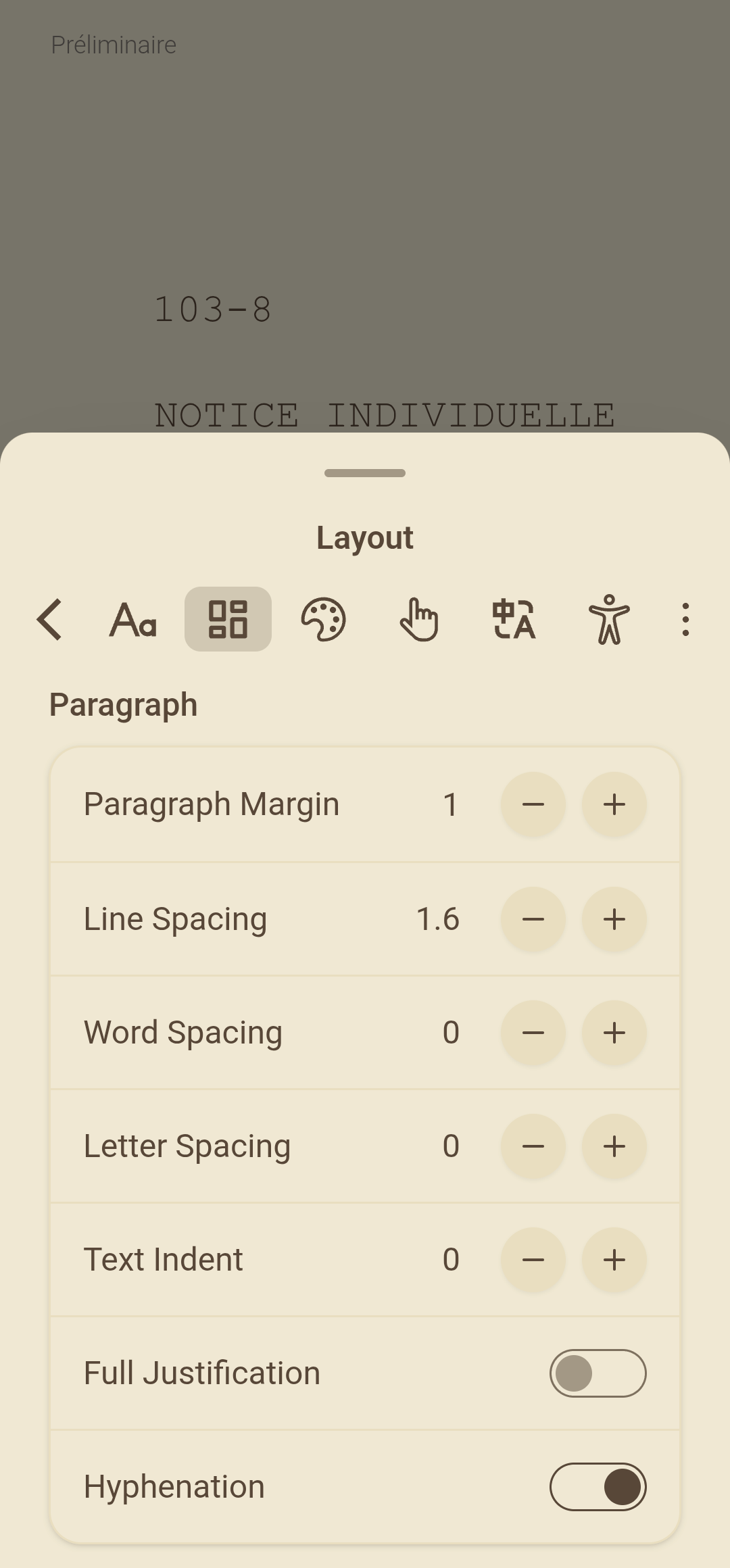Open the Accessibility settings tab
Screen dimensions: 730x1568
click(x=609, y=619)
